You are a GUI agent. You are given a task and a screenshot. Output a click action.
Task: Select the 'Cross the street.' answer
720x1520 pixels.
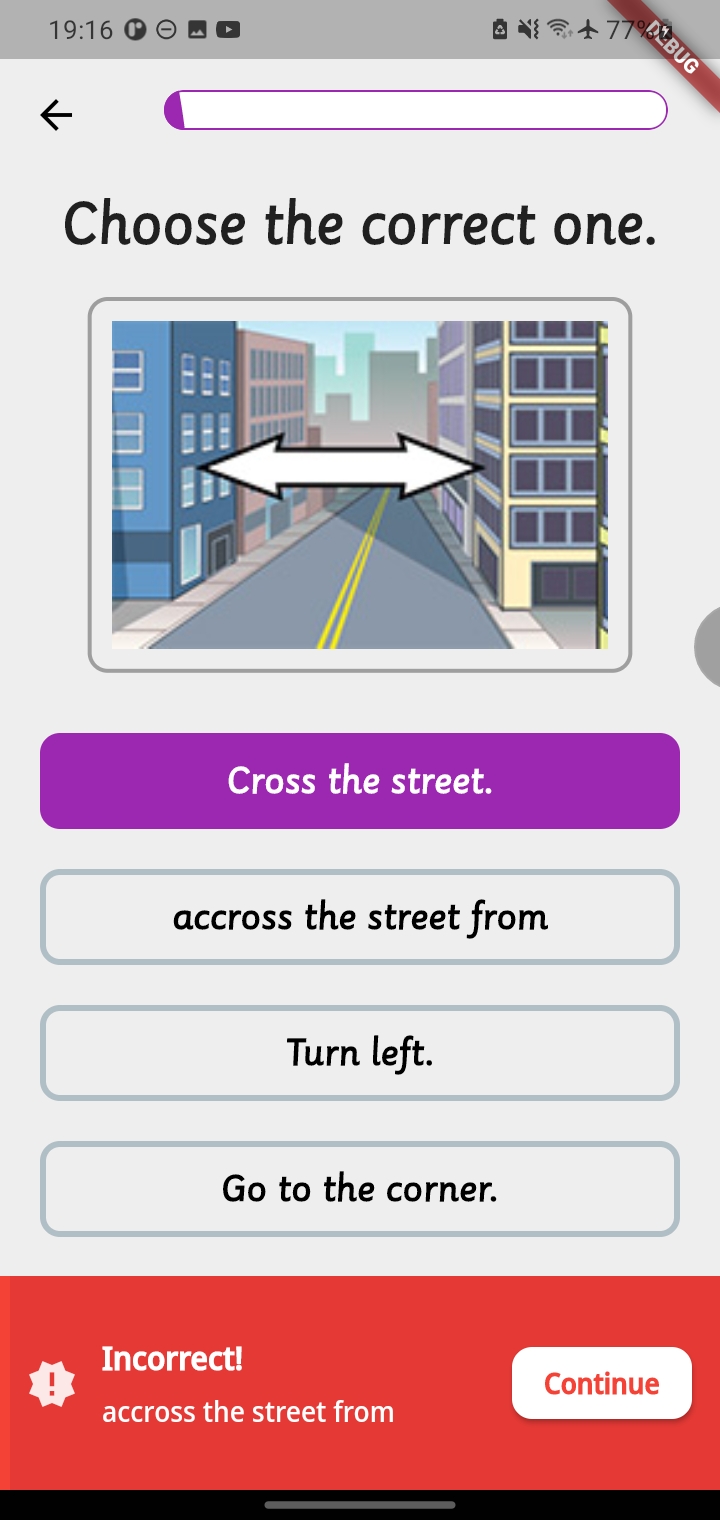[x=360, y=781]
